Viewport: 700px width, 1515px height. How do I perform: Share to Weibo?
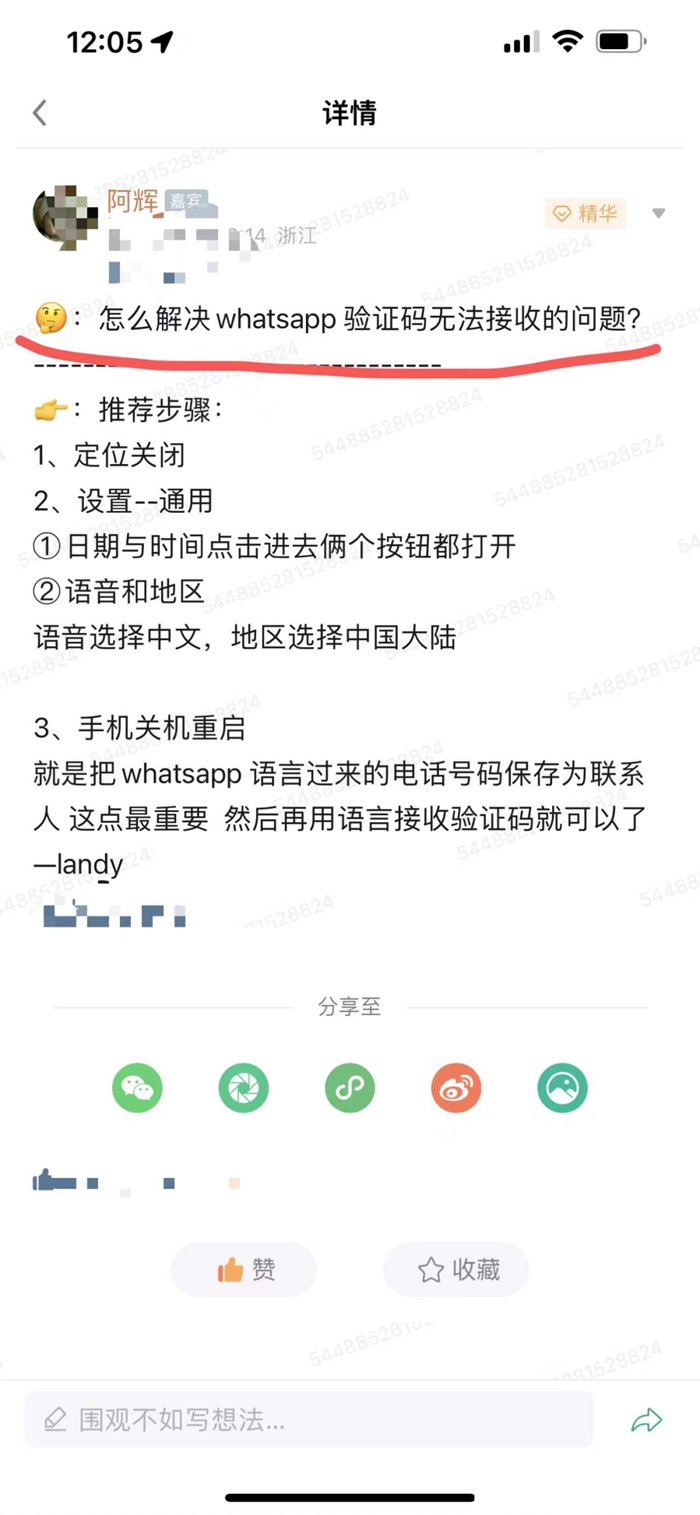coord(456,1088)
